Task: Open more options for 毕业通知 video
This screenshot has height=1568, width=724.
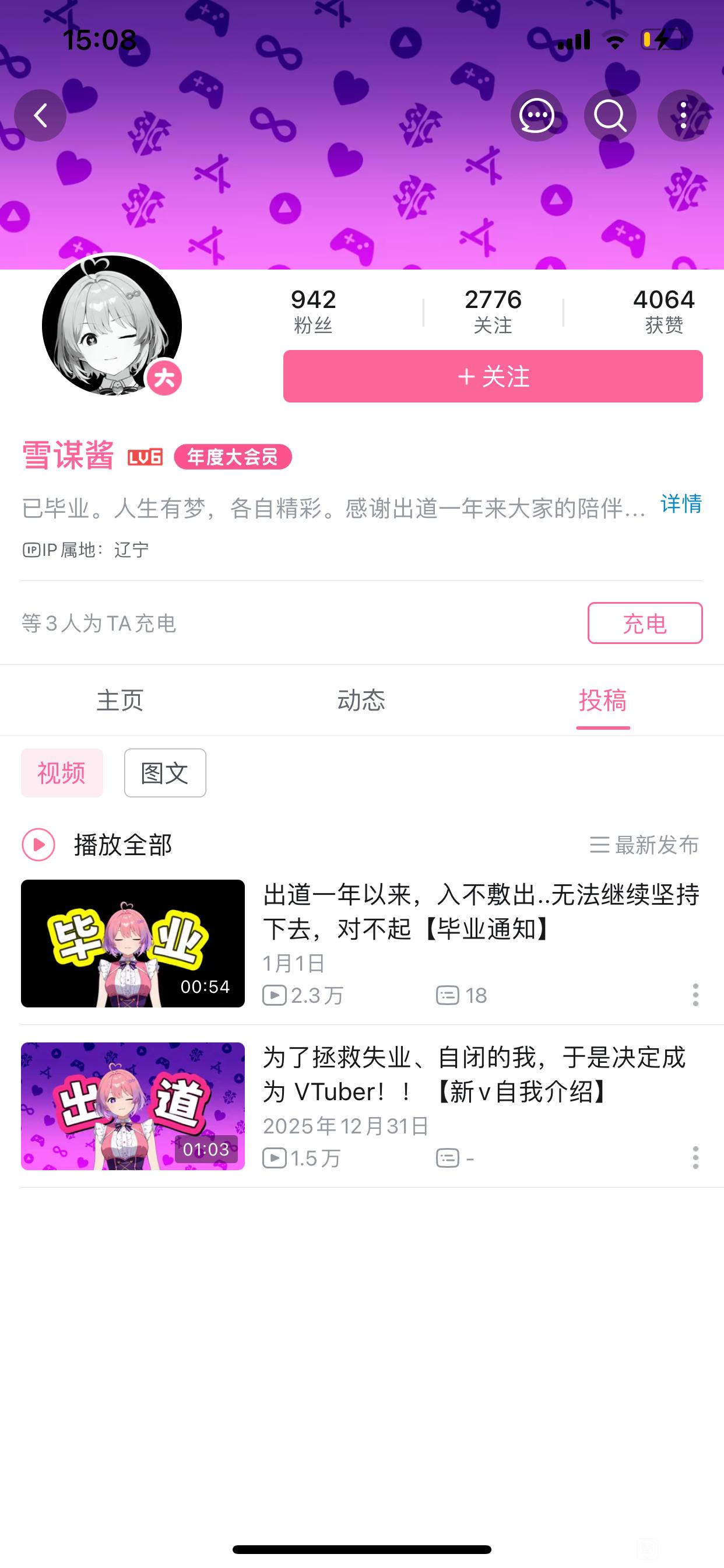Action: point(695,995)
